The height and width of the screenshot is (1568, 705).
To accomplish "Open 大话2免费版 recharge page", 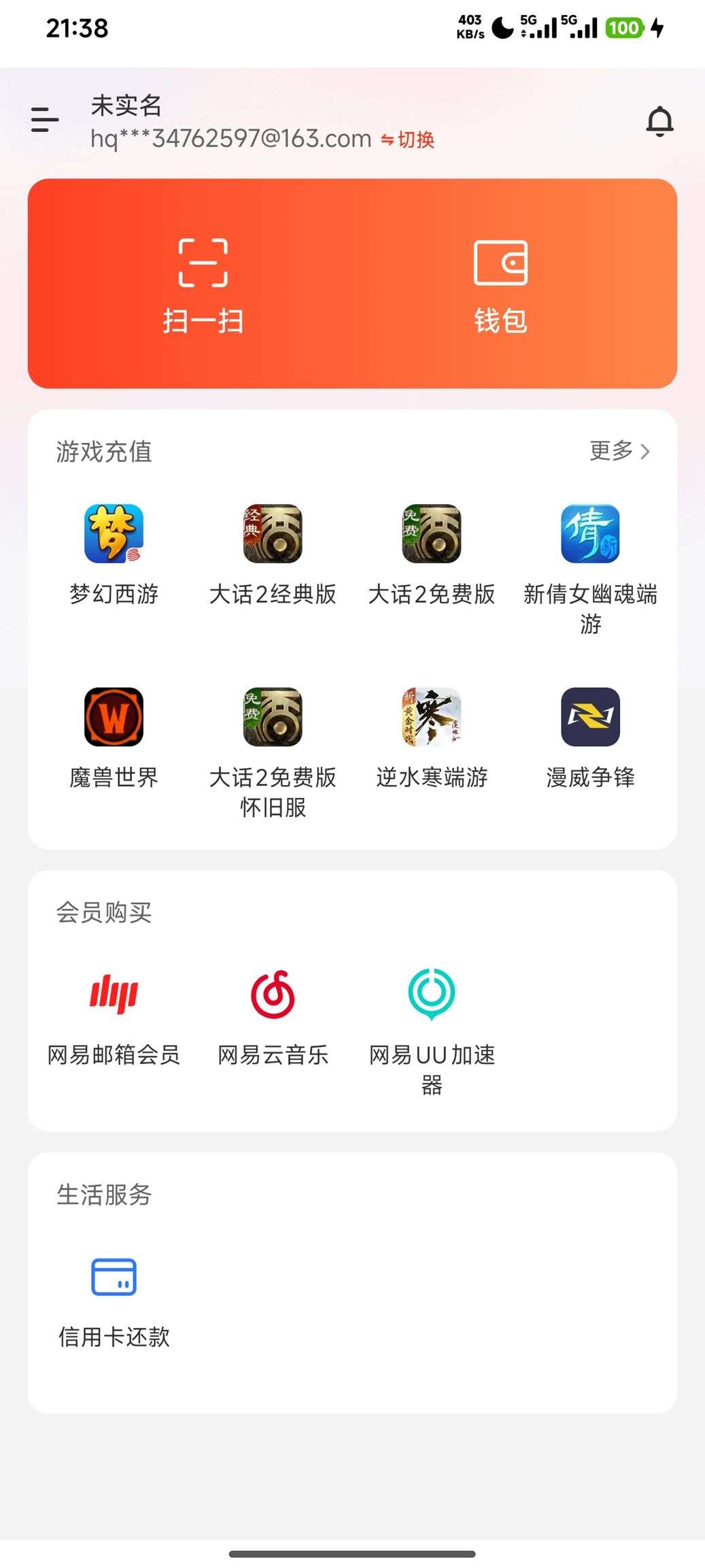I will click(432, 536).
